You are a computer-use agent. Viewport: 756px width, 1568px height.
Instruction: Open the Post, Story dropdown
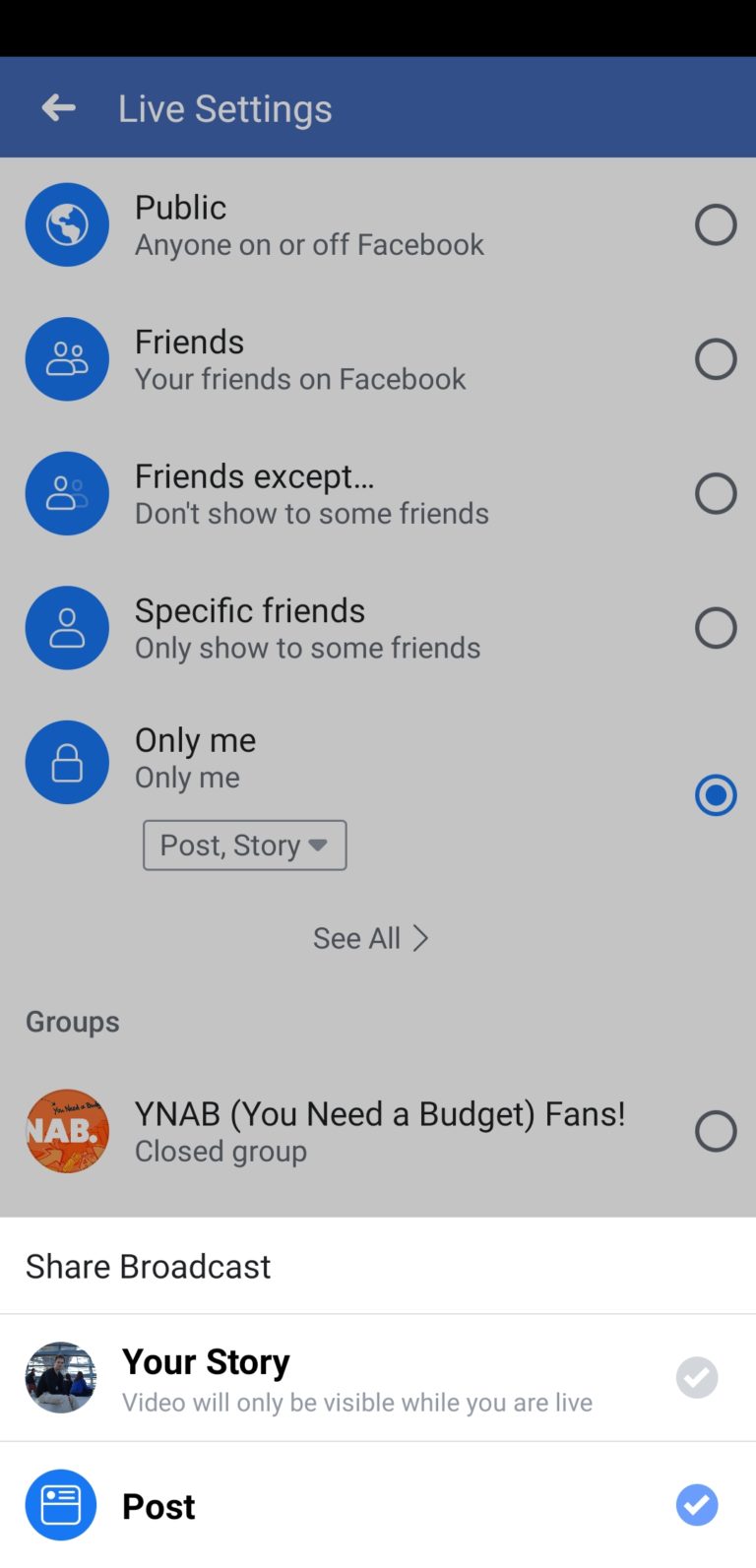(x=244, y=845)
